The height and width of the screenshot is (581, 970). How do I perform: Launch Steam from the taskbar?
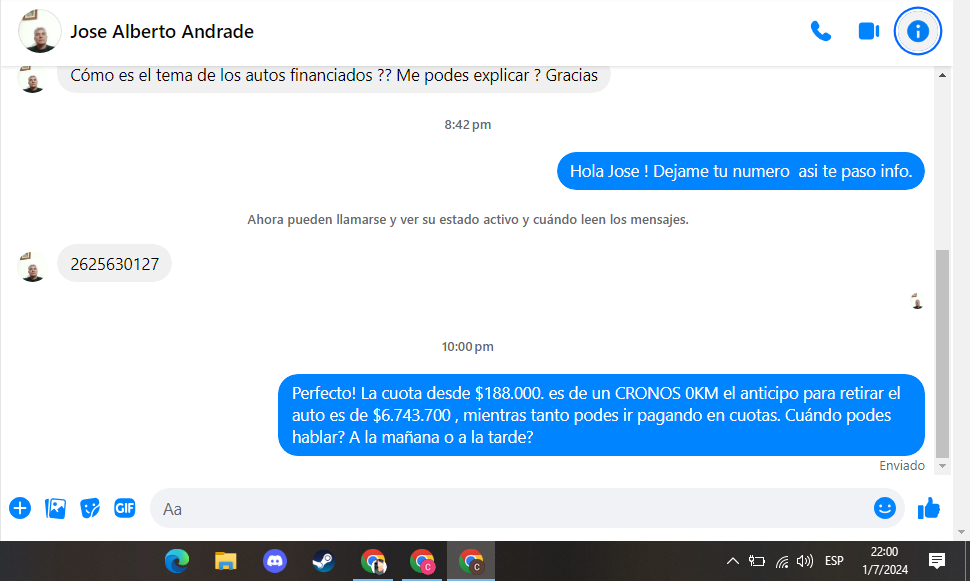(x=323, y=561)
